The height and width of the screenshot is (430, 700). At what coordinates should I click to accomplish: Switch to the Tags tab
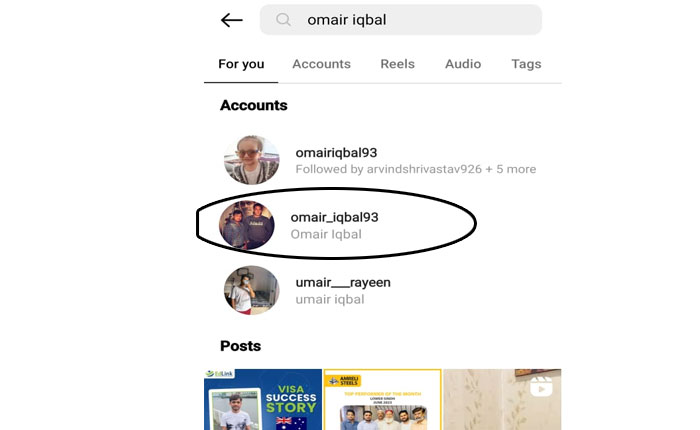[x=526, y=64]
